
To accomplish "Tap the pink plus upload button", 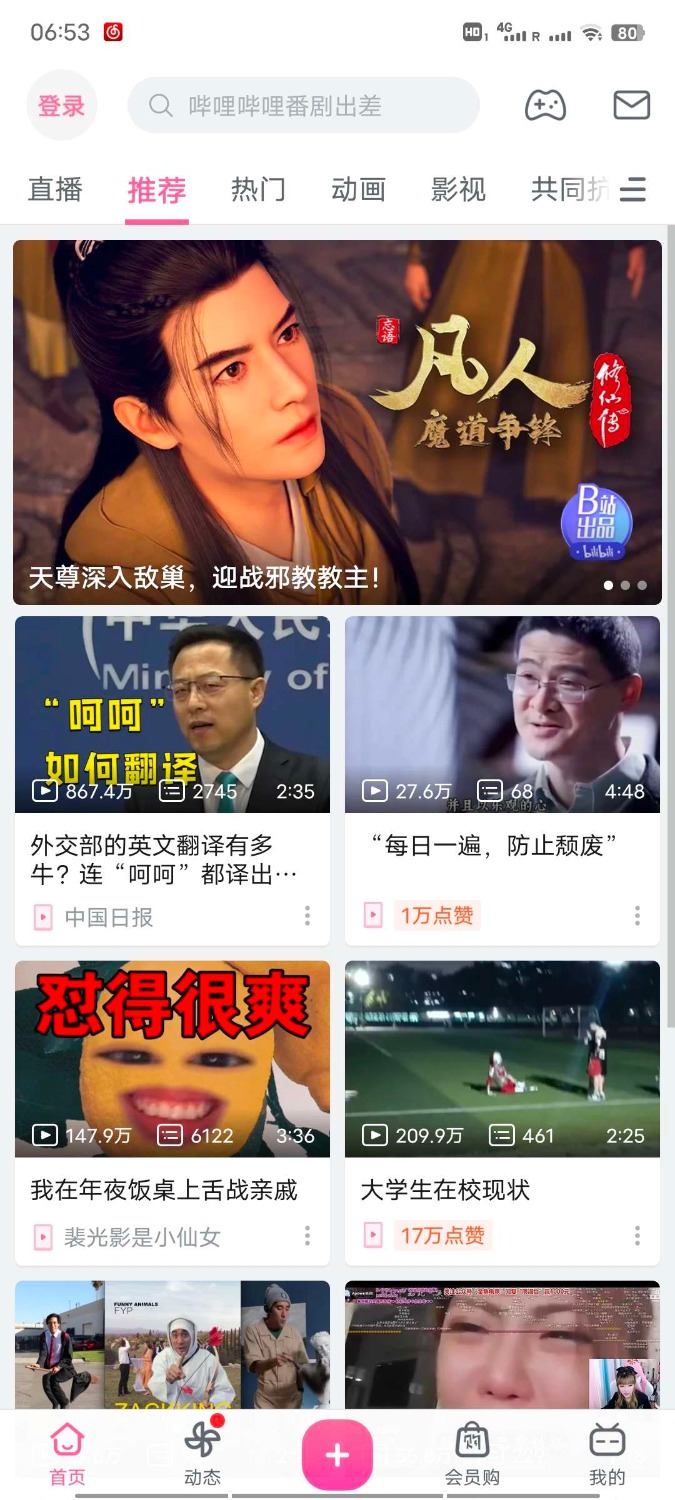I will [337, 1455].
